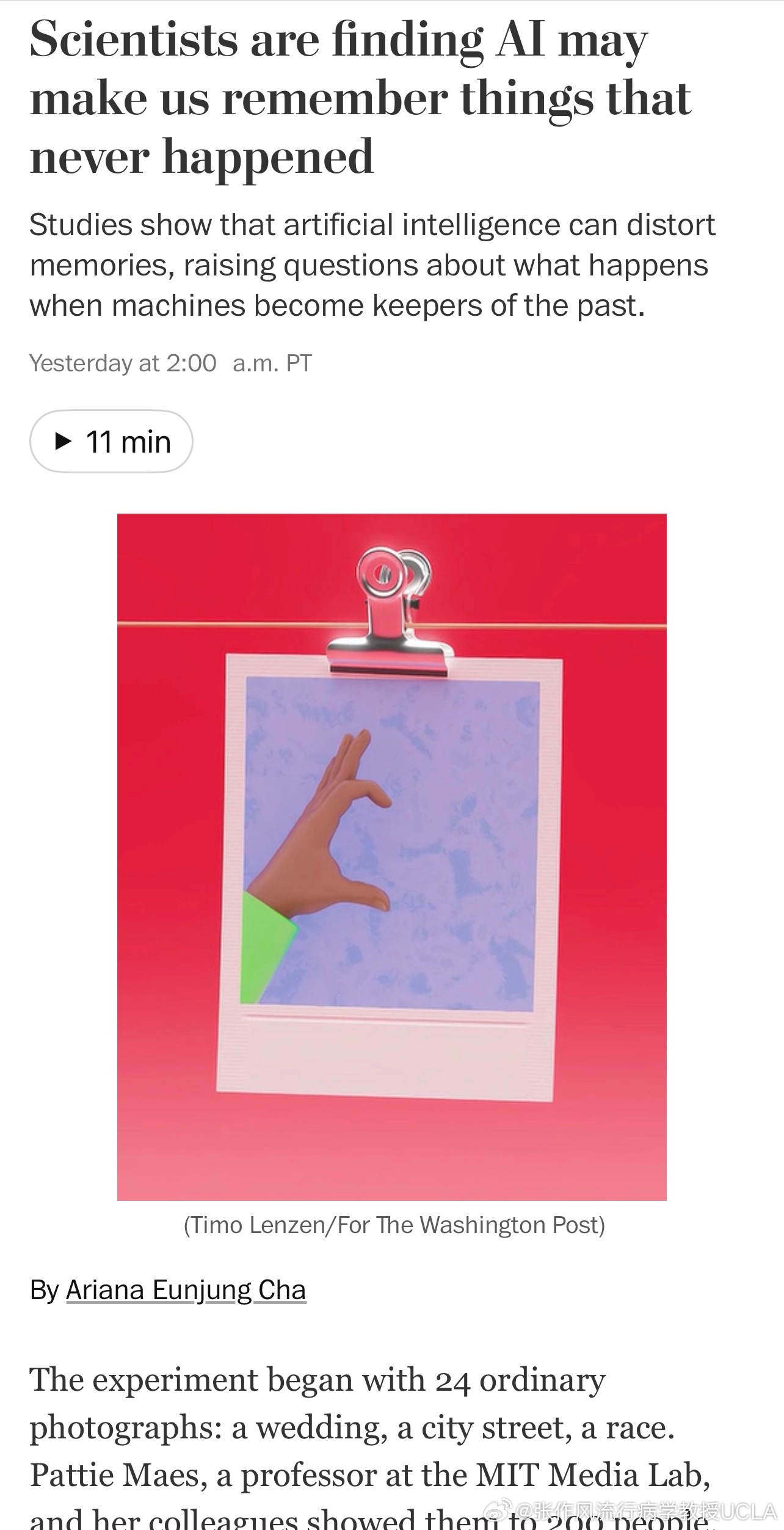784x1530 pixels.
Task: Open author Ariana Eunjung Cha's page
Action: pyautogui.click(x=186, y=1290)
